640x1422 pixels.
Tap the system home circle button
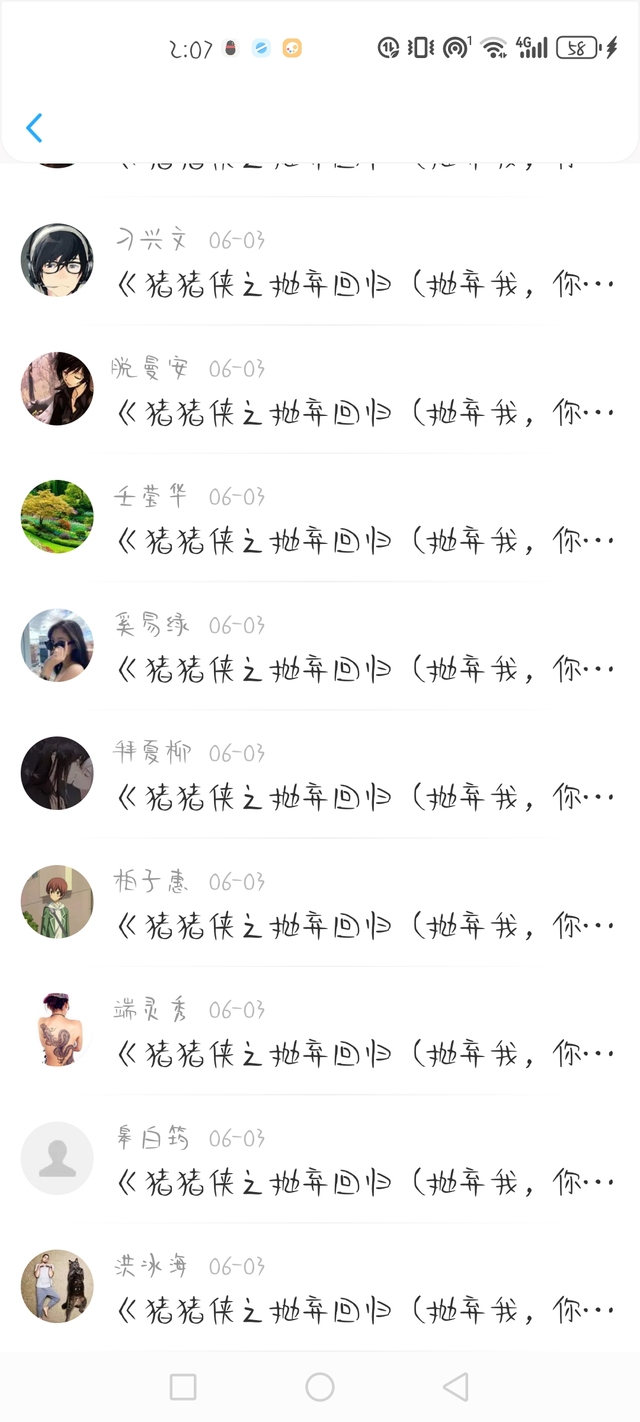tap(320, 1387)
